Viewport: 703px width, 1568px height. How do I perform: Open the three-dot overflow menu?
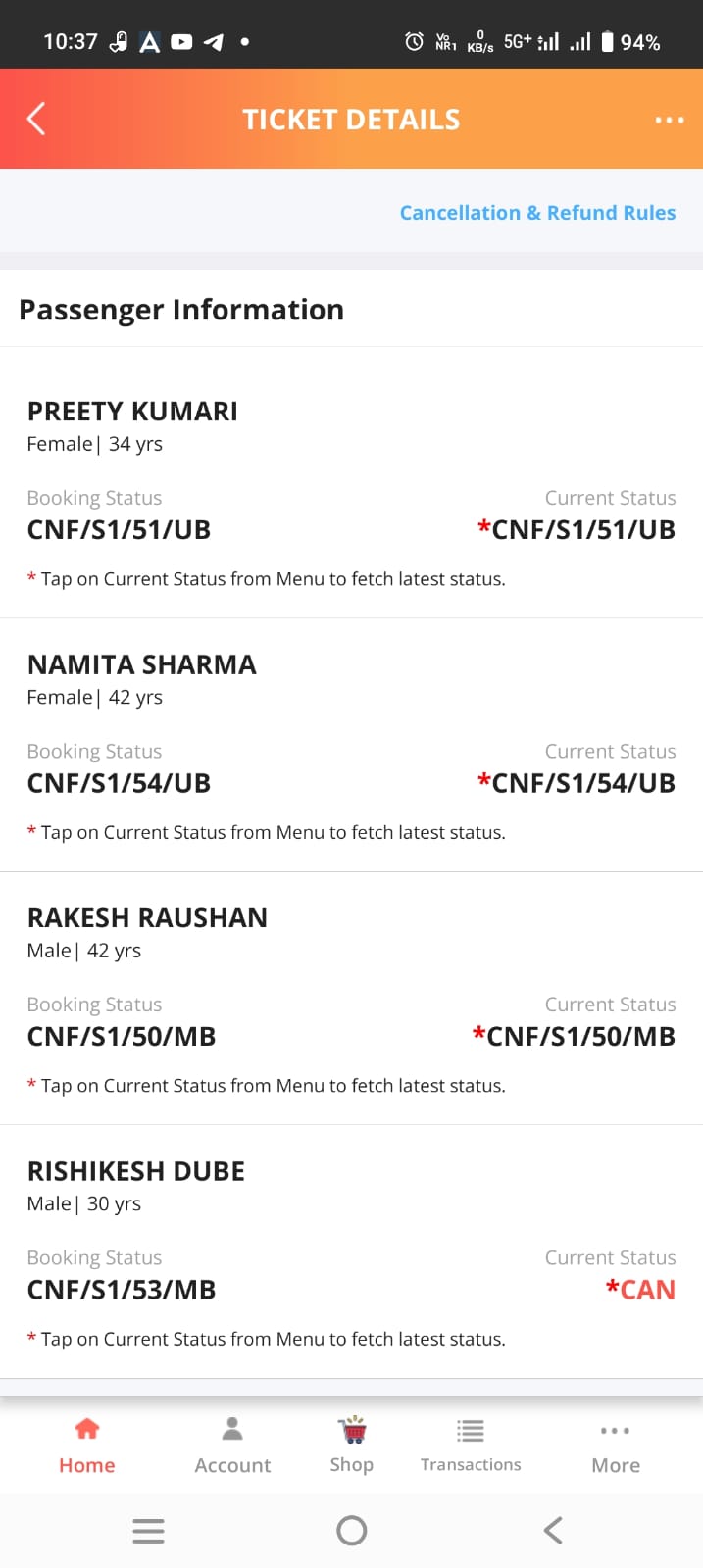click(x=669, y=120)
